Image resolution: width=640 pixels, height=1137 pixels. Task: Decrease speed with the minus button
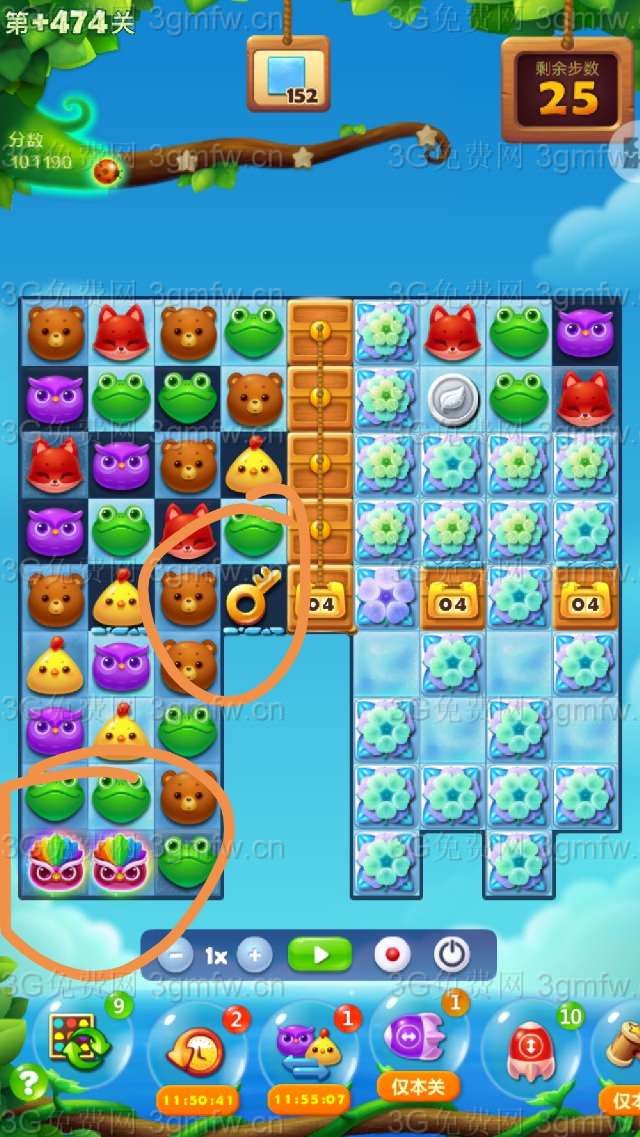(x=176, y=955)
